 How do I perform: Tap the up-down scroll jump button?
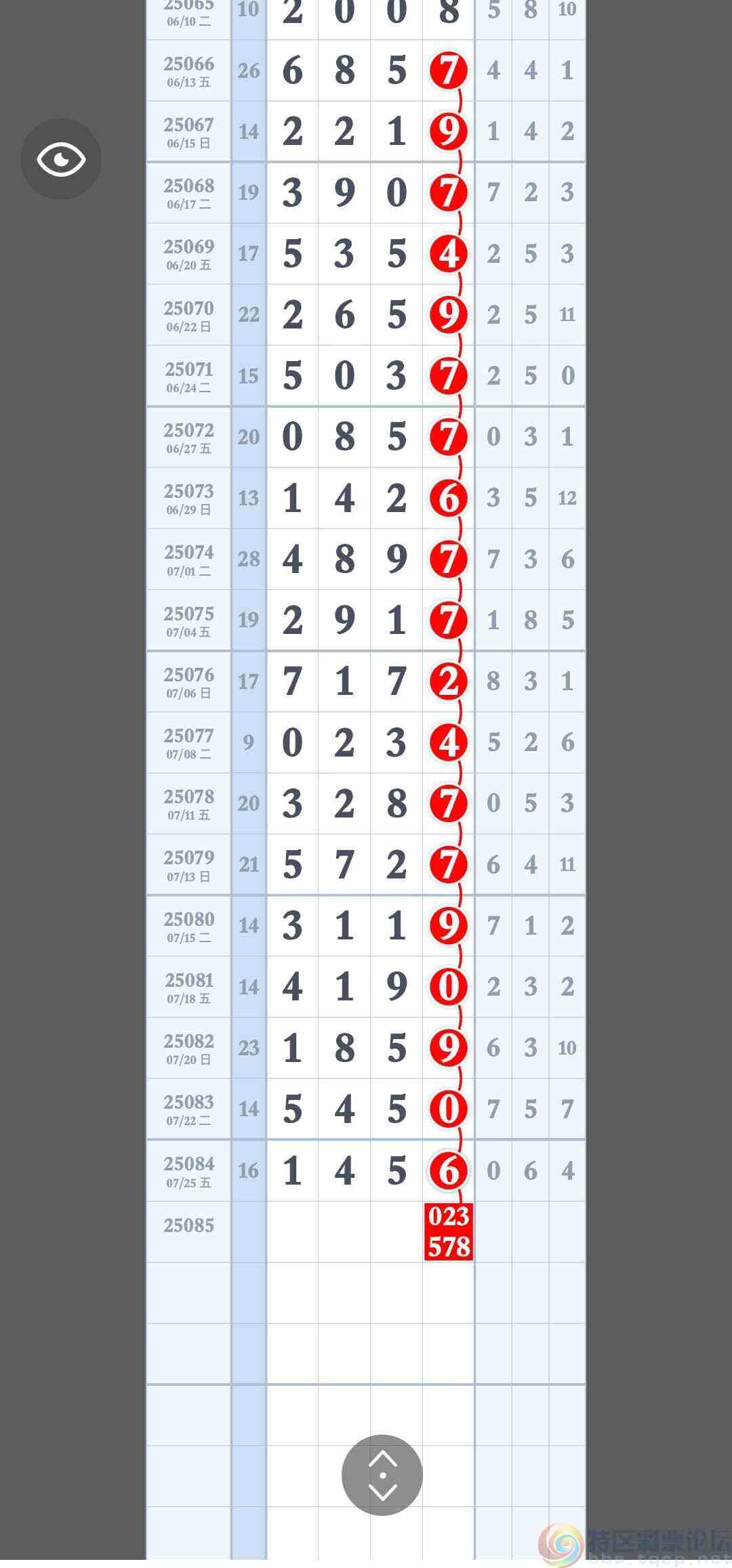[x=382, y=1475]
